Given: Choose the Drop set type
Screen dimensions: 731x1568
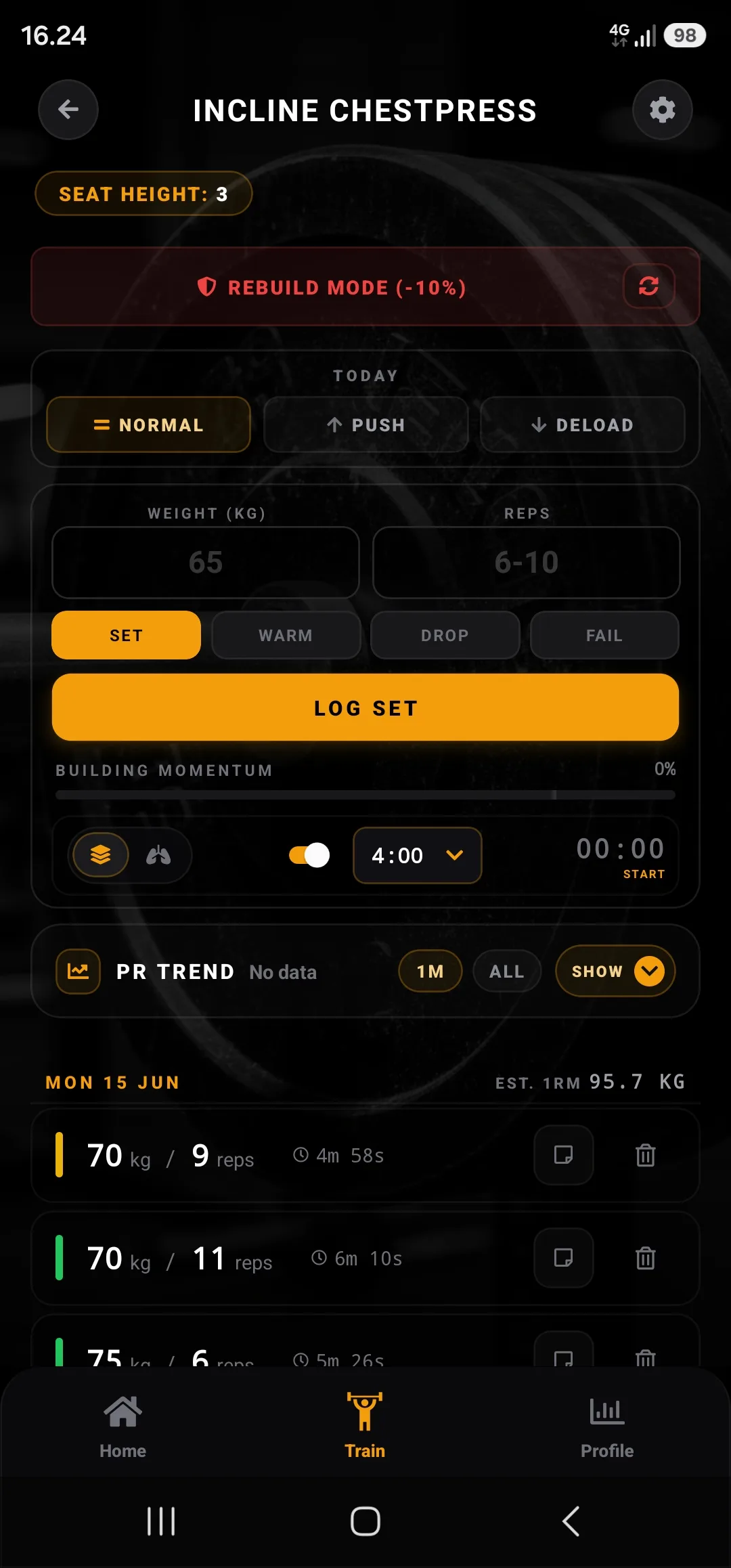Looking at the screenshot, I should [x=445, y=635].
